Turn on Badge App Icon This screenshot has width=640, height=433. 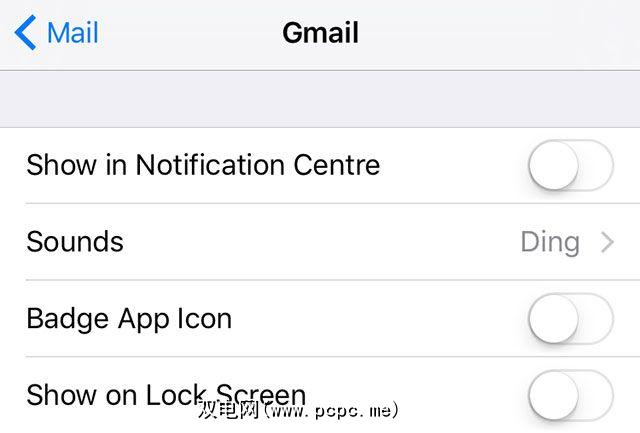[x=569, y=319]
